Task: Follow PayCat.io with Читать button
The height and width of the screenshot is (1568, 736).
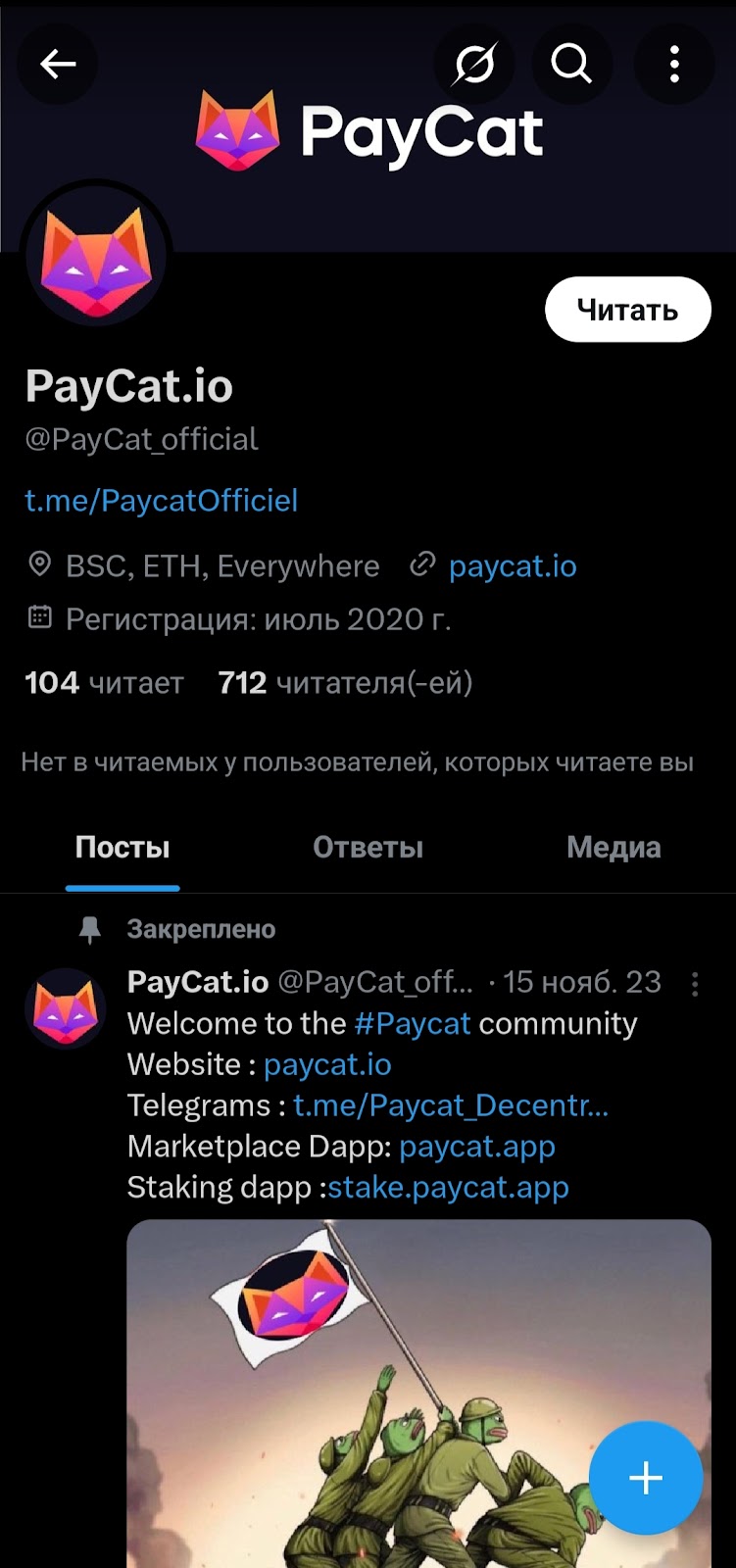Action: [x=627, y=310]
